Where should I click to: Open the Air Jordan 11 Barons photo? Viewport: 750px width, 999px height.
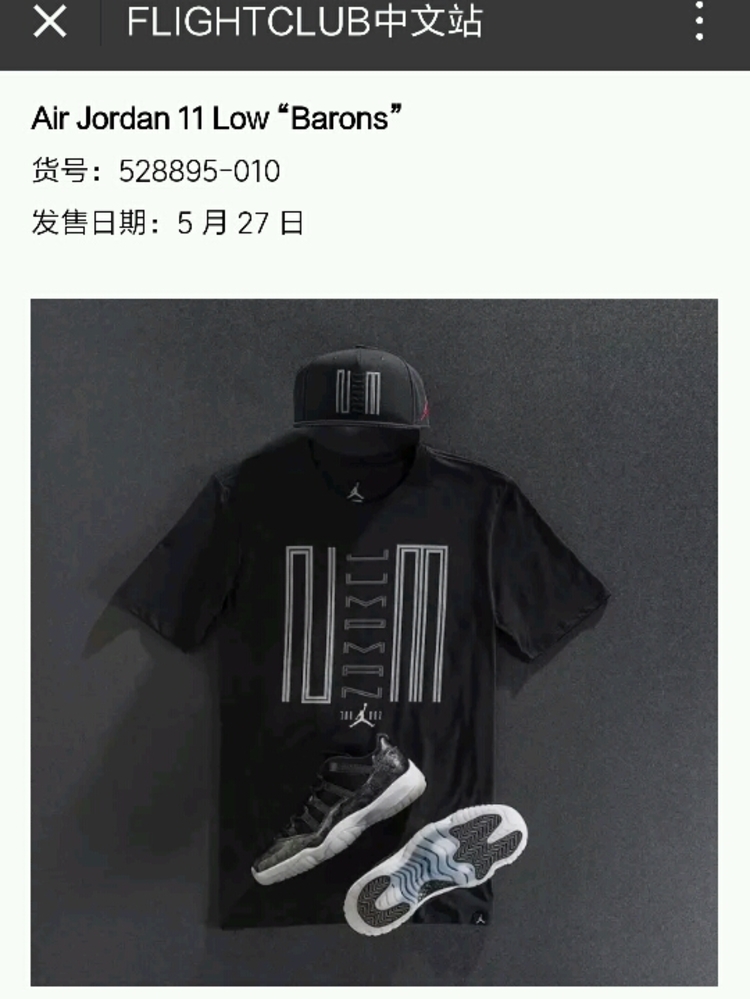point(374,642)
